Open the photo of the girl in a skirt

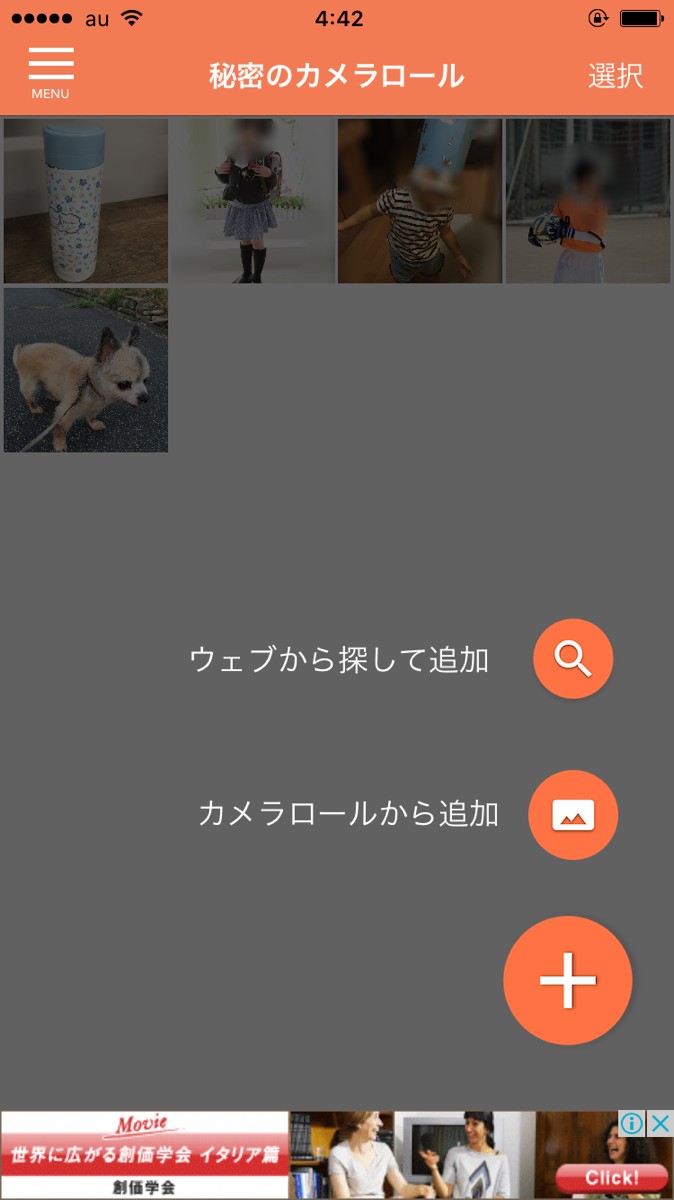click(x=253, y=201)
